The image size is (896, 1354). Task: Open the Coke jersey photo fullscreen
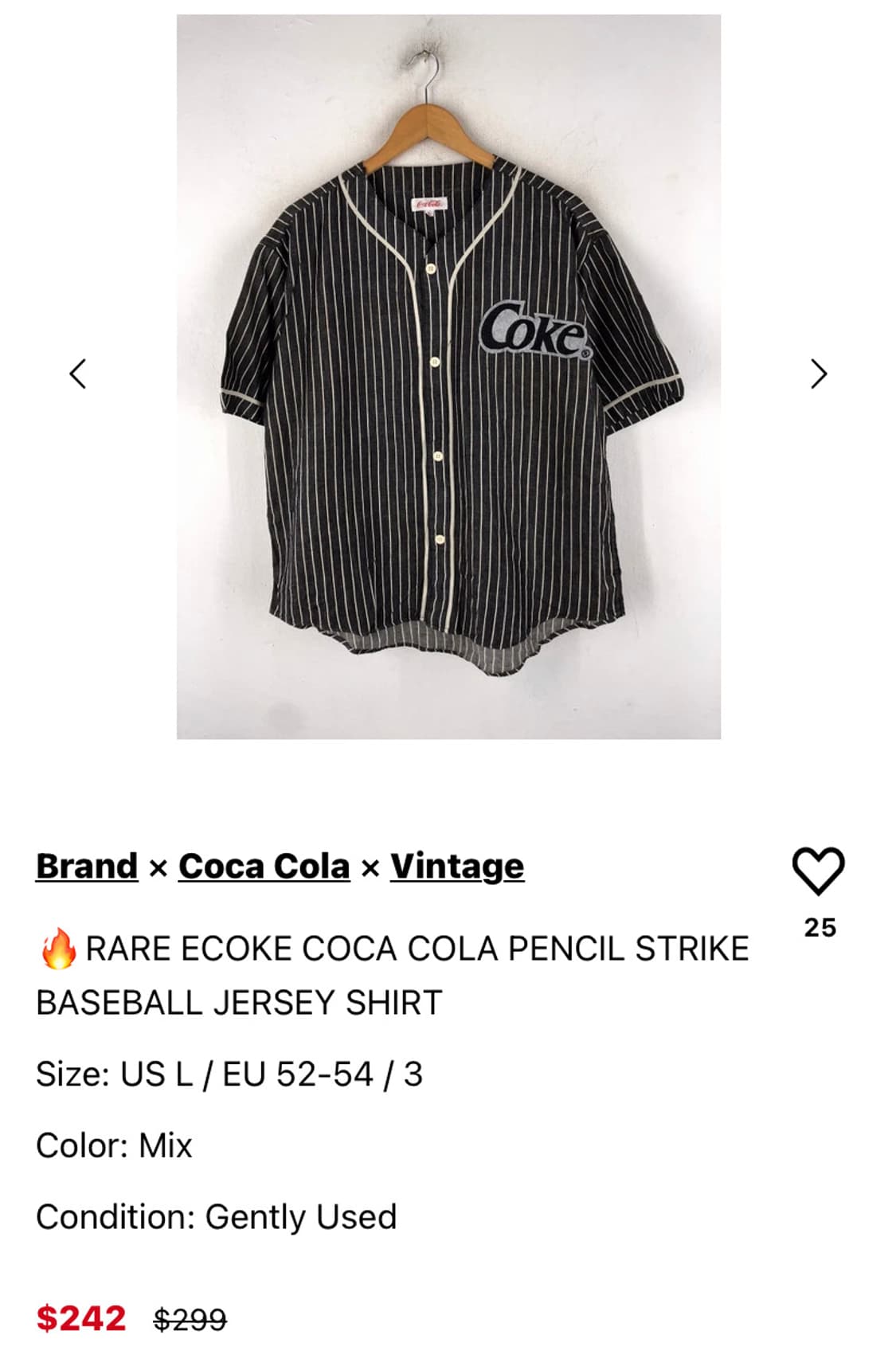[x=448, y=377]
